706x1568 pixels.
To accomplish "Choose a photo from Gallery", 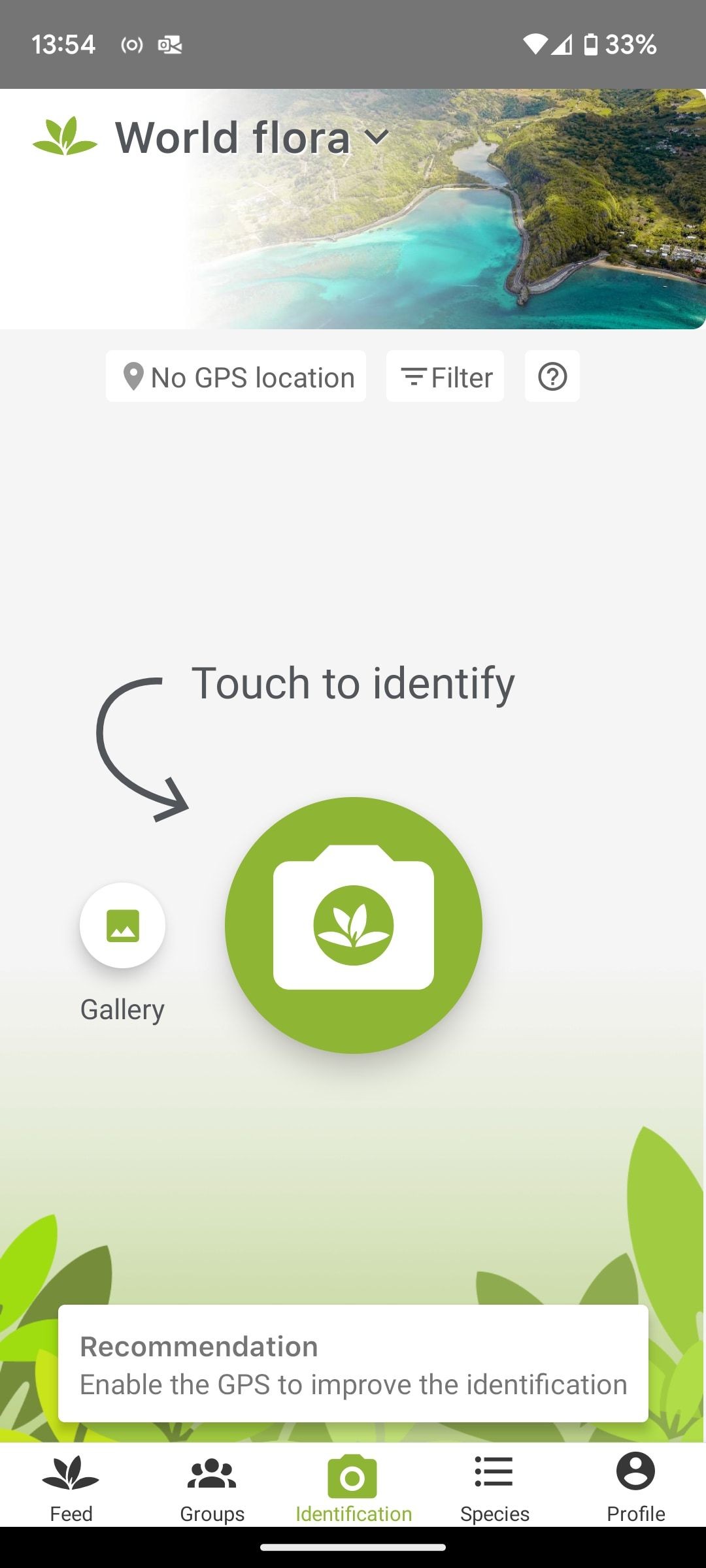I will pos(122,925).
